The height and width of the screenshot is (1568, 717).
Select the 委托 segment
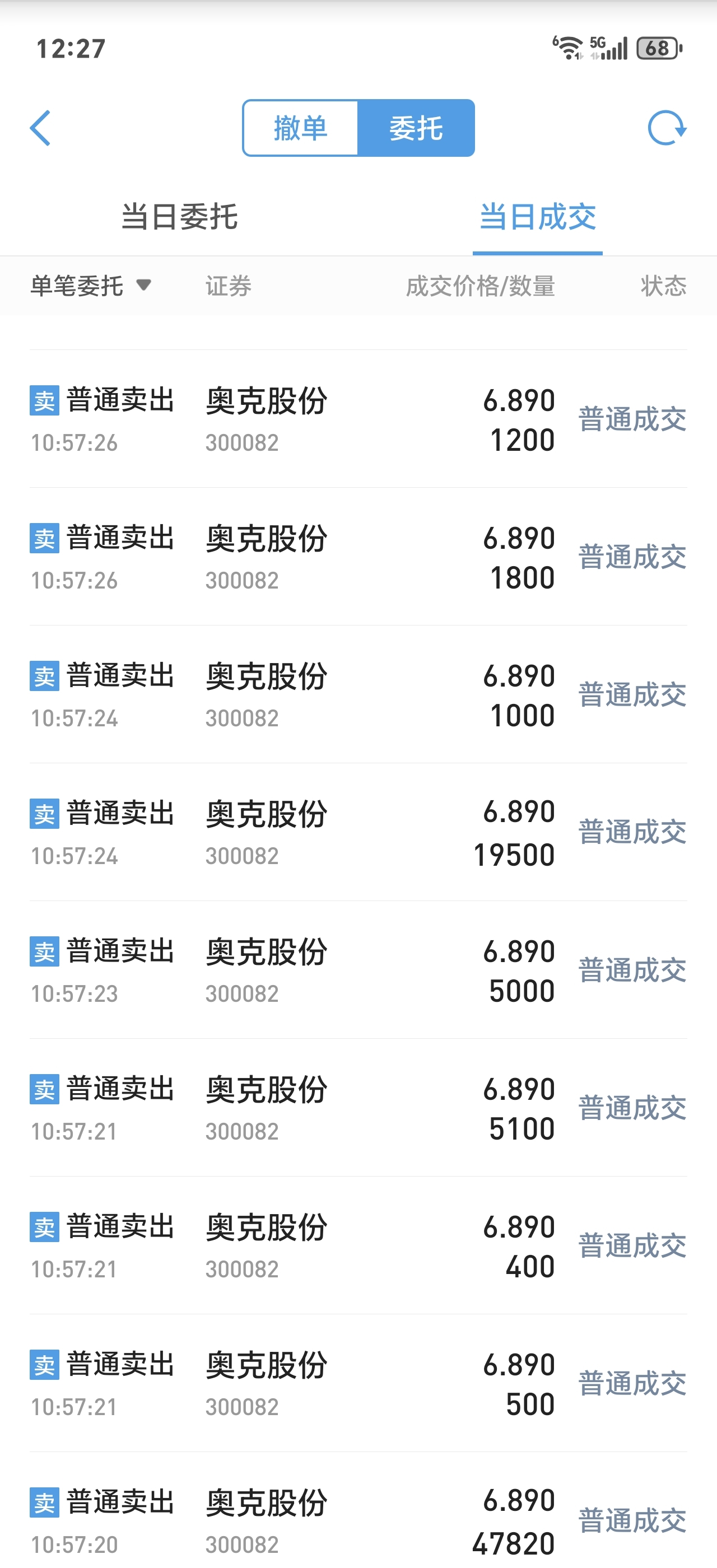[416, 128]
